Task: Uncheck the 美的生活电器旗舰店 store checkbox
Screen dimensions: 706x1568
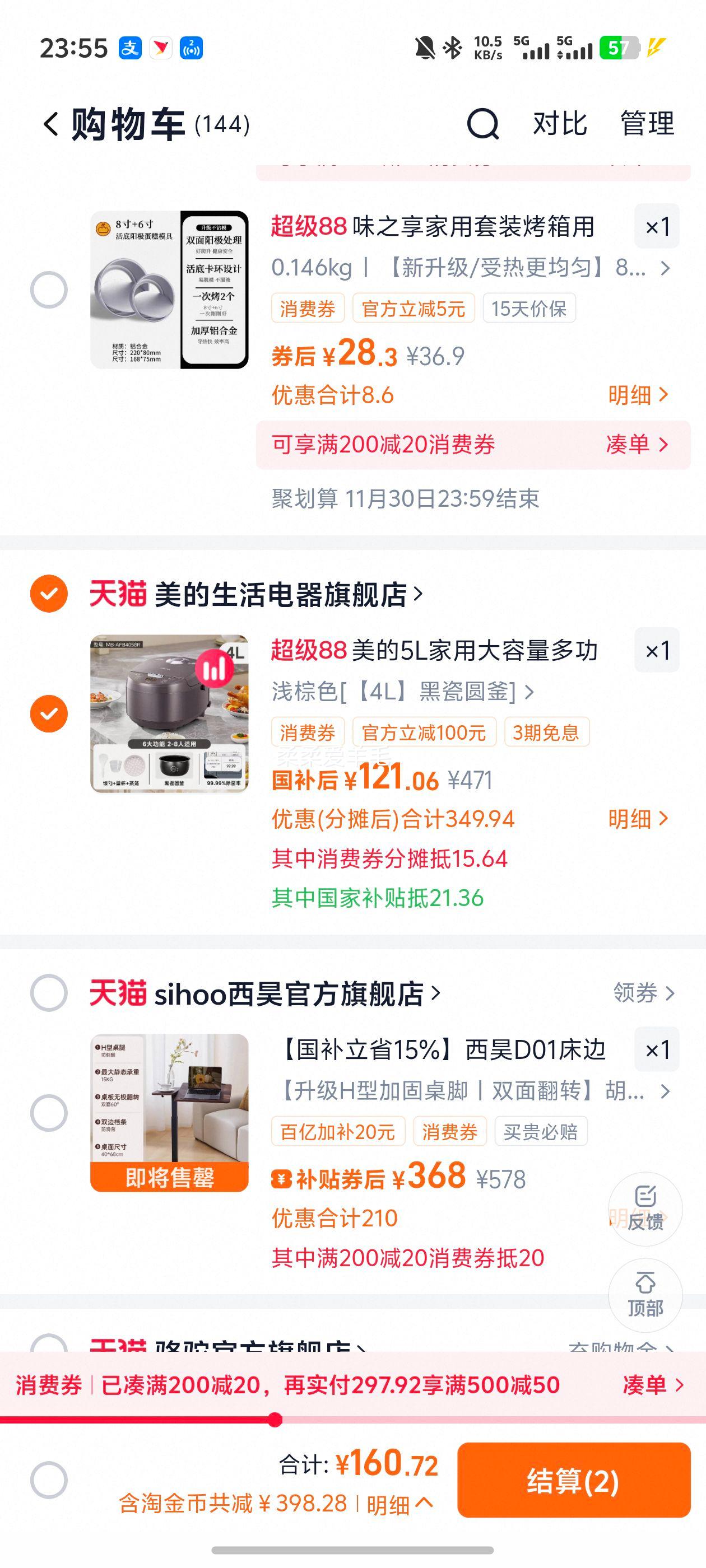Action: coord(49,594)
